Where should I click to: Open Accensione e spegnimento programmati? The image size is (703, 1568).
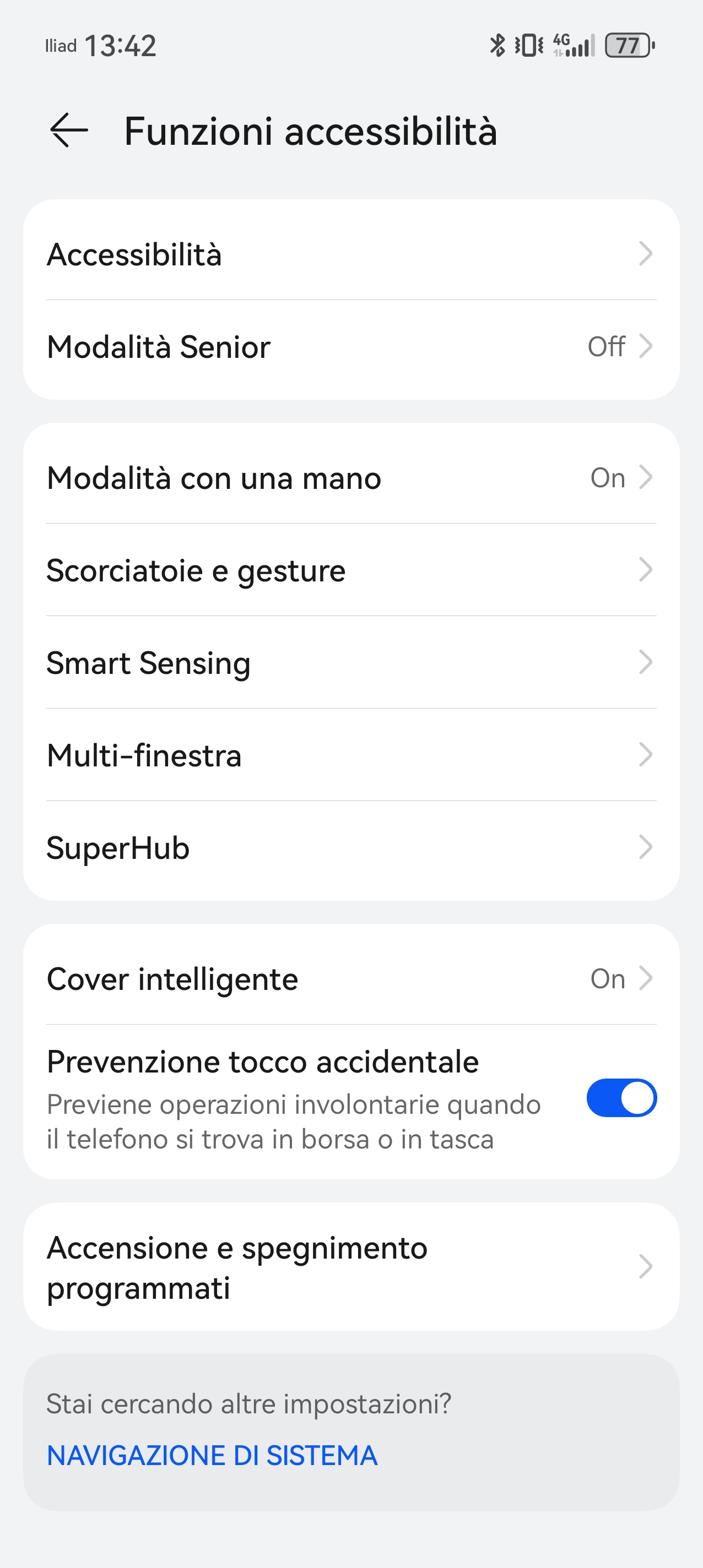tap(351, 1267)
